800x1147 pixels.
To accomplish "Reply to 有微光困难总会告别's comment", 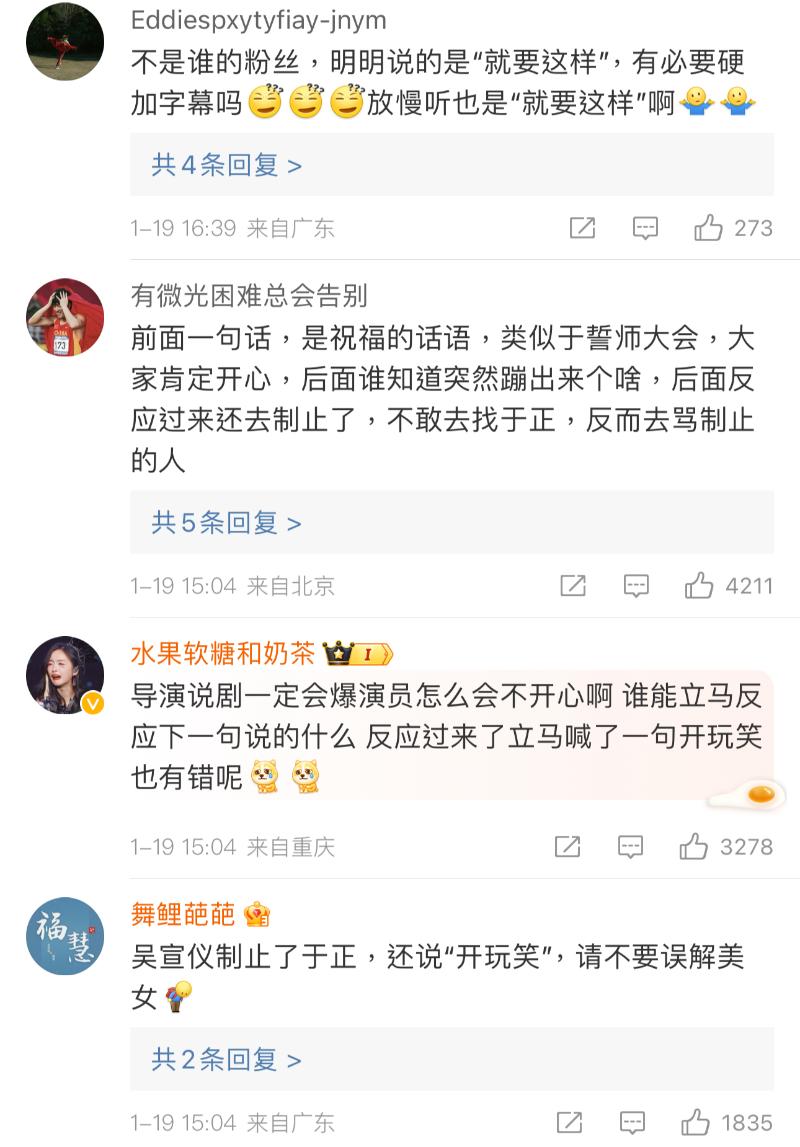I will point(636,585).
